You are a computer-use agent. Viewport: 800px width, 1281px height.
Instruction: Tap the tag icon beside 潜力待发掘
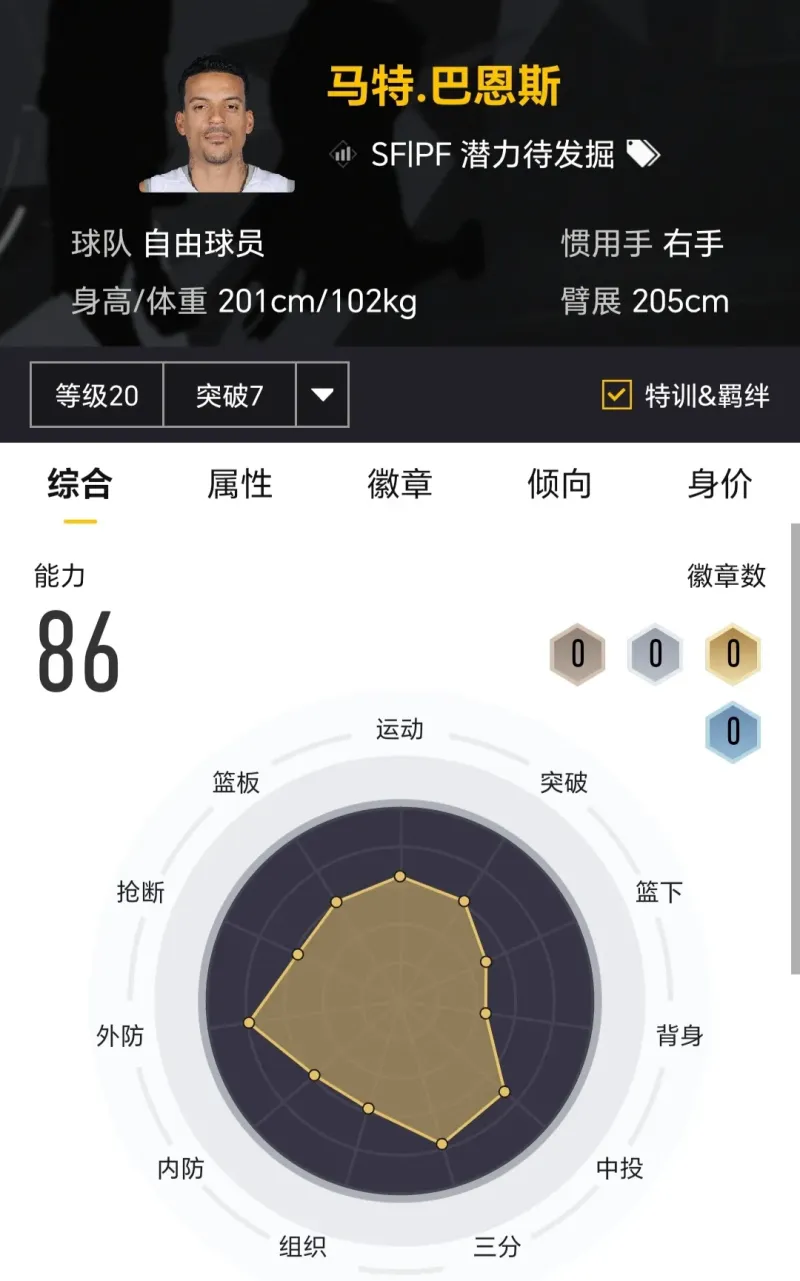pos(643,153)
